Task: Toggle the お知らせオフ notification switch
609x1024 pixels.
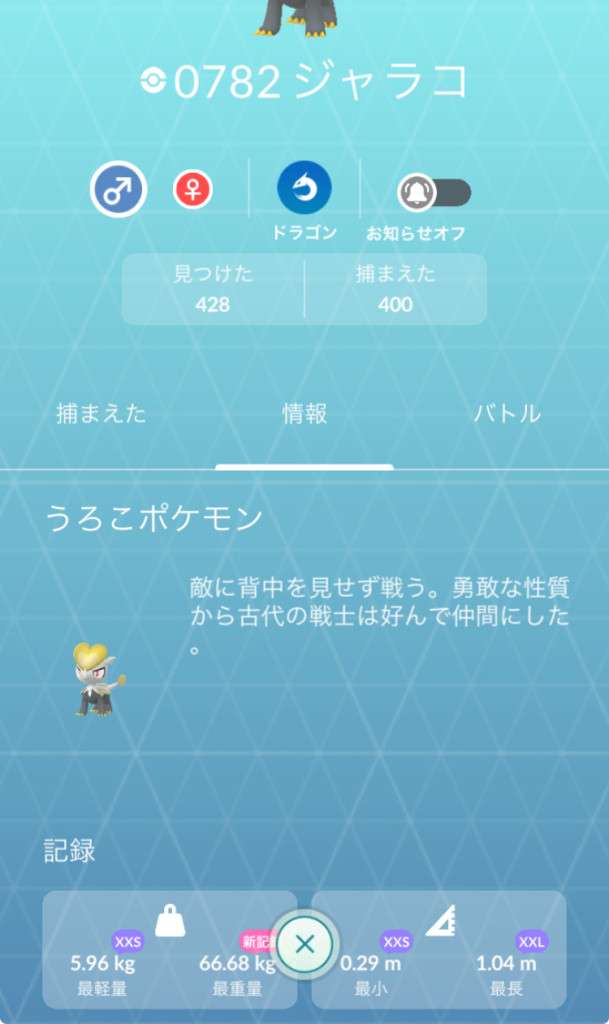Action: coord(434,192)
